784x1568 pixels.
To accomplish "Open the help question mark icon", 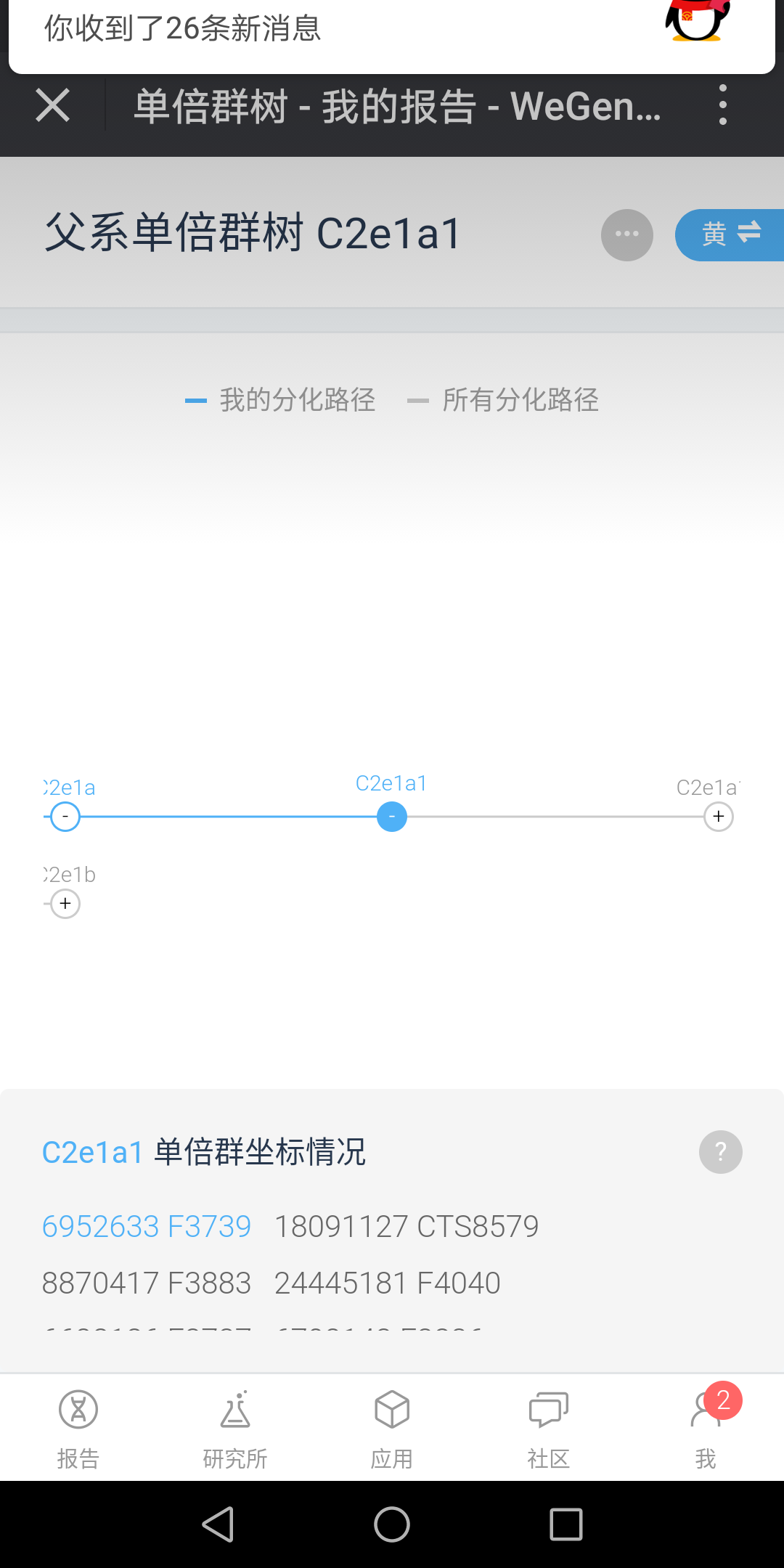I will pyautogui.click(x=720, y=1152).
